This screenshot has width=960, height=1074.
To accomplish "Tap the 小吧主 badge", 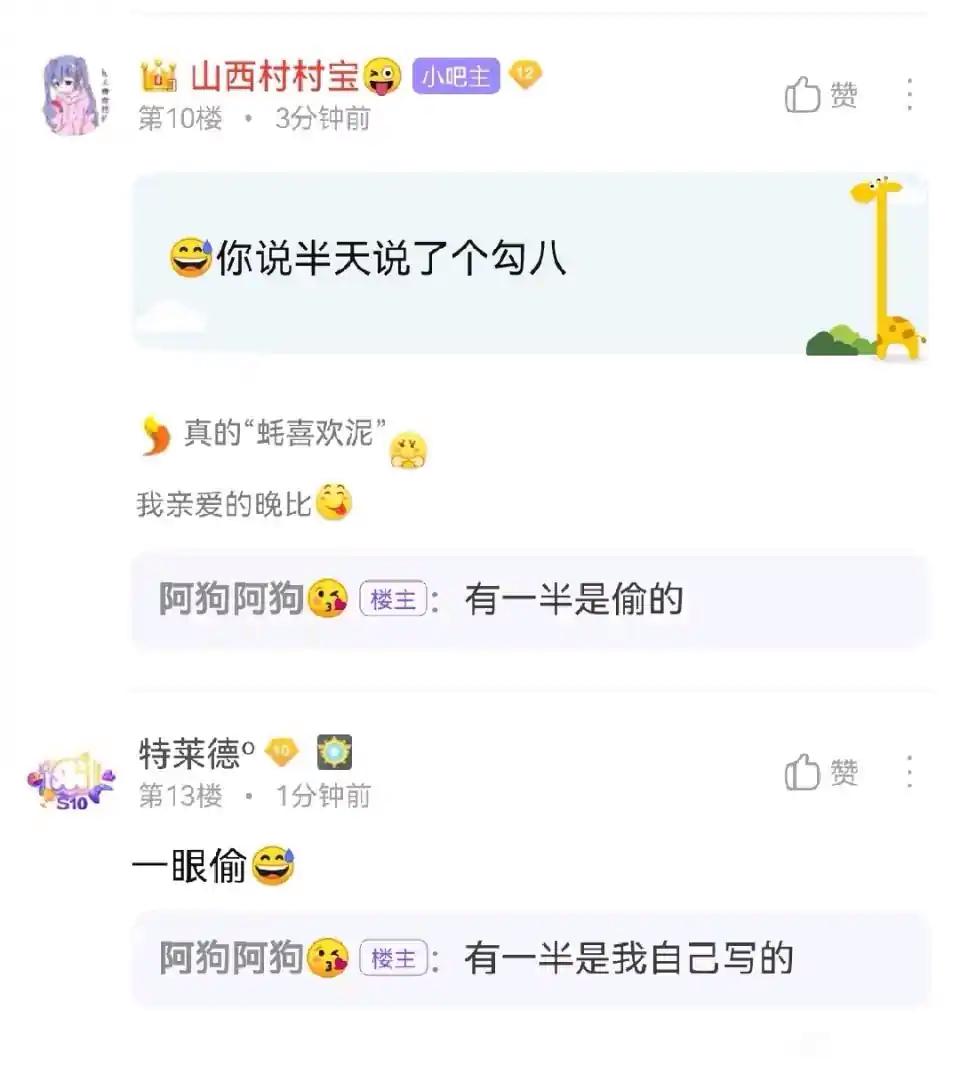I will (x=456, y=76).
